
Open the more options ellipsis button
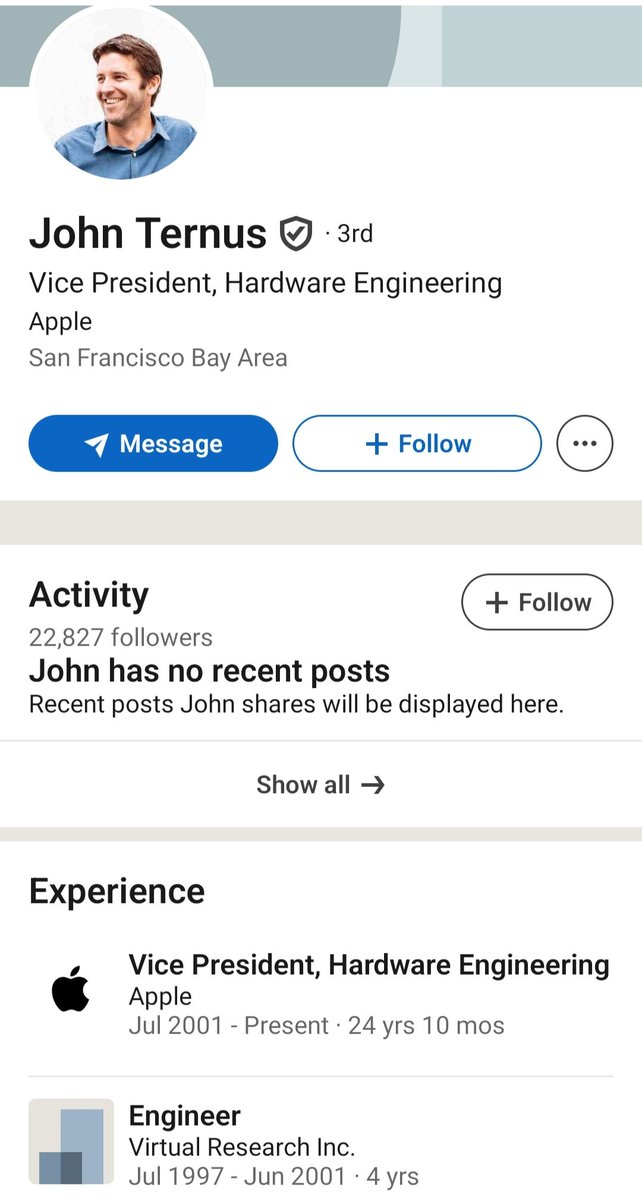click(x=584, y=444)
